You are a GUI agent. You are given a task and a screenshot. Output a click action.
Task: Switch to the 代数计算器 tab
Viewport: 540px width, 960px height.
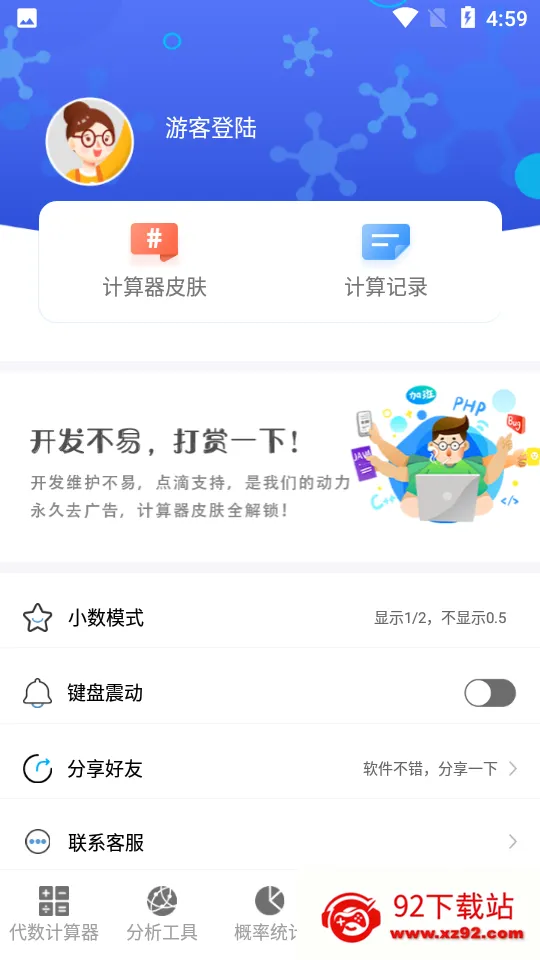54,913
